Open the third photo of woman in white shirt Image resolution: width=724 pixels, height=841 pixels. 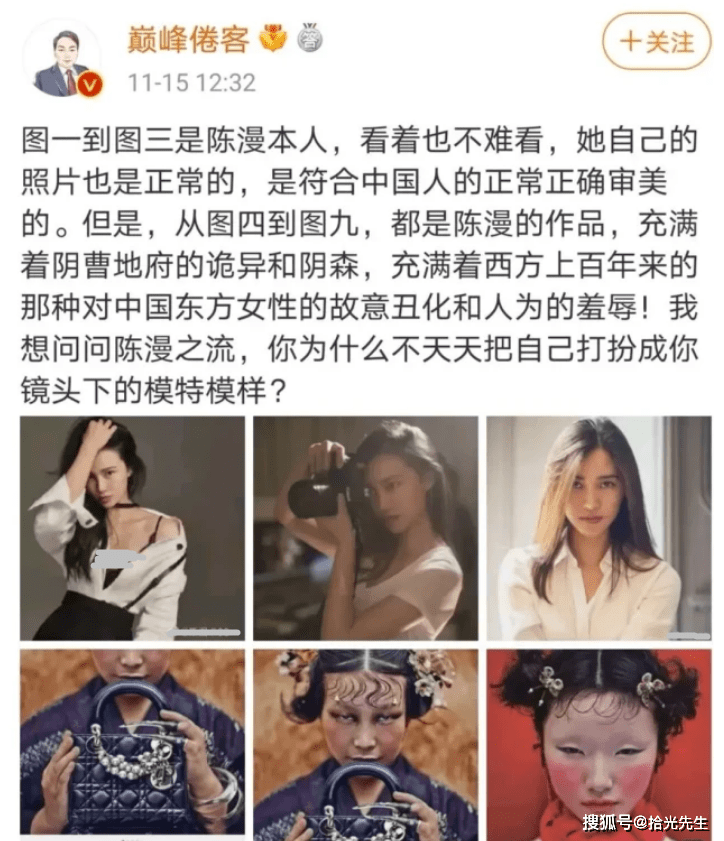598,528
